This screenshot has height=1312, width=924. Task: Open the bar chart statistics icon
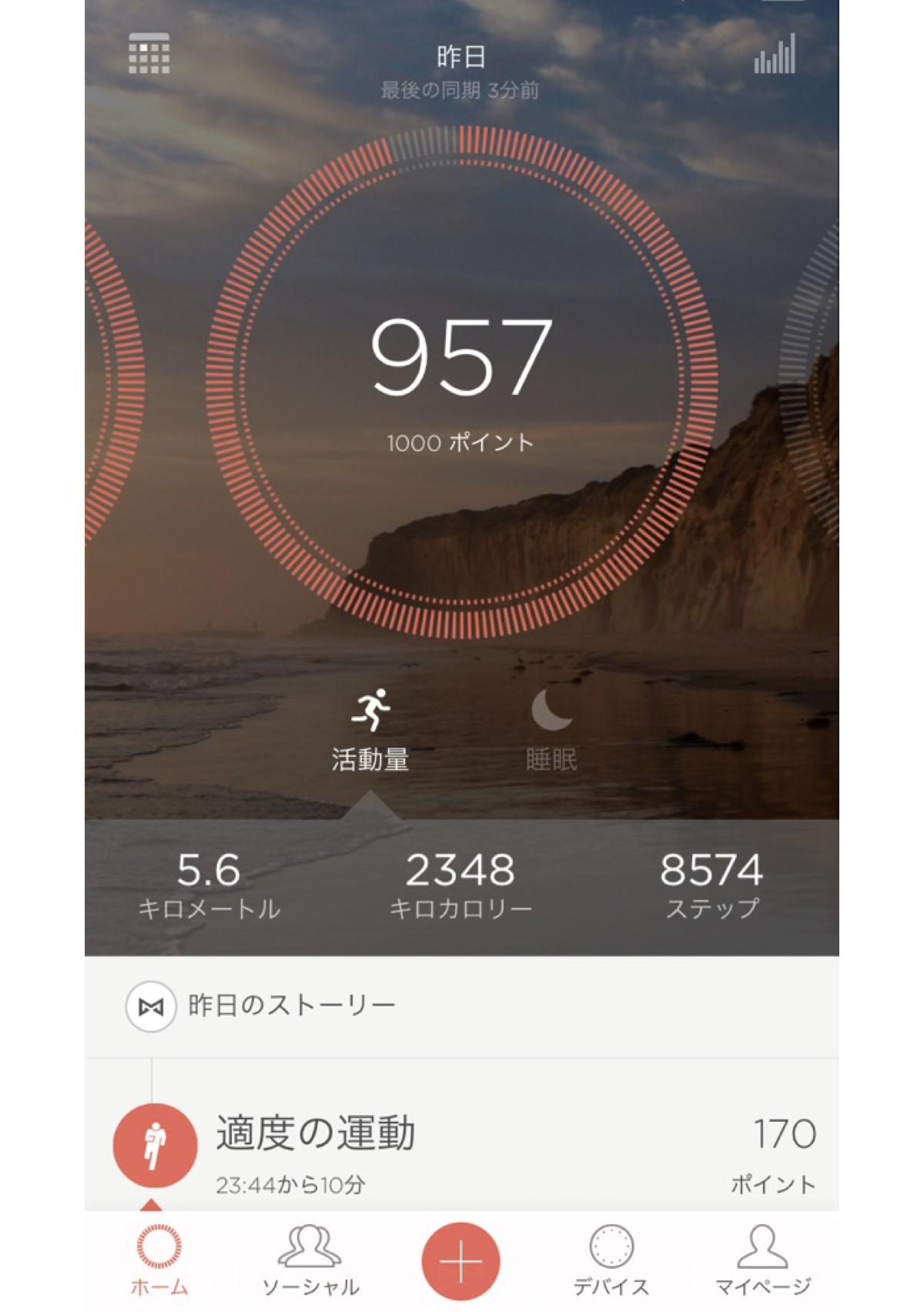coord(775,55)
